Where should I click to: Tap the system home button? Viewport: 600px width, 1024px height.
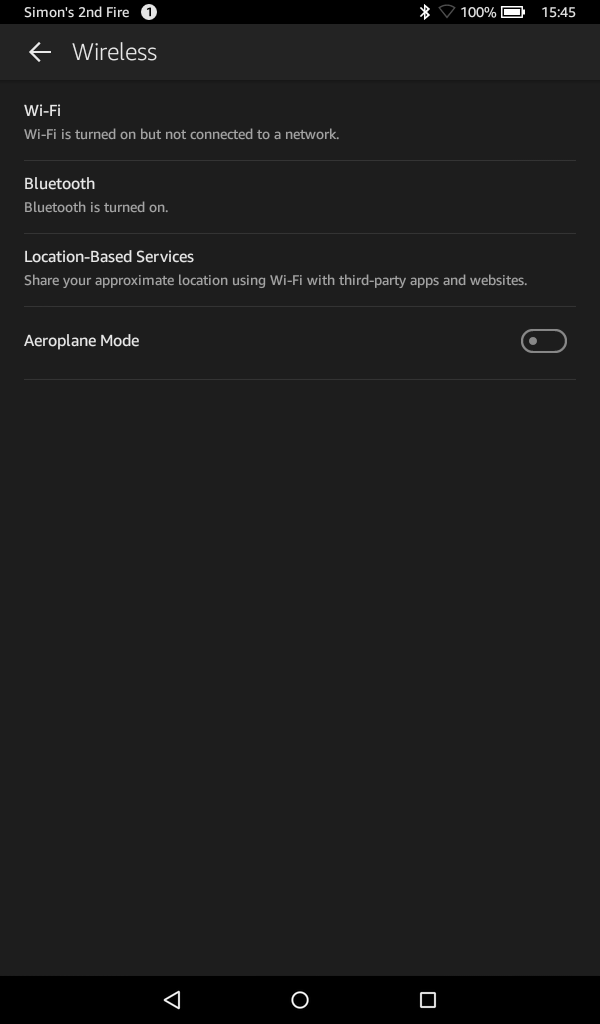[300, 999]
